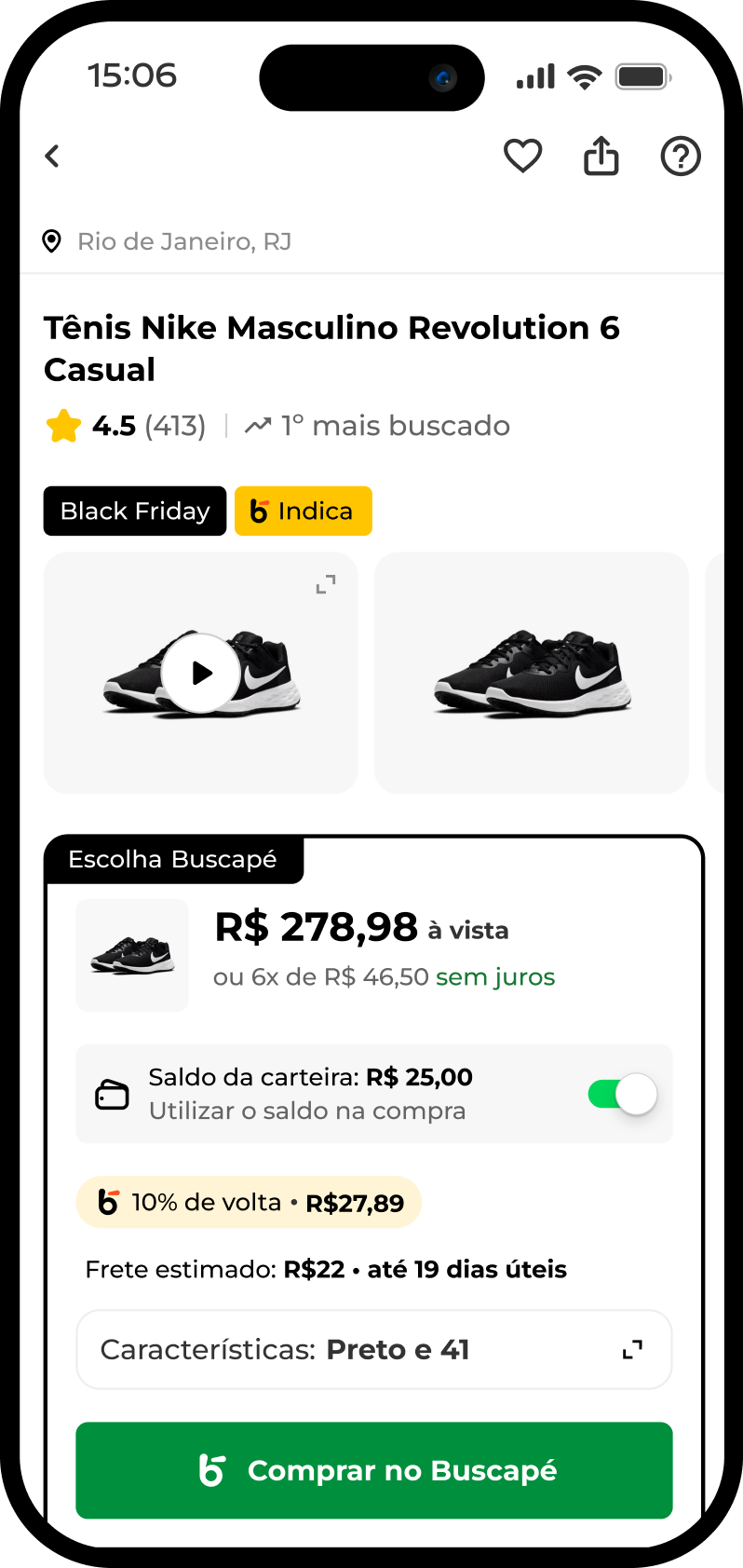743x1568 pixels.
Task: Click the Buscapé icon on the green button
Action: [x=212, y=1470]
